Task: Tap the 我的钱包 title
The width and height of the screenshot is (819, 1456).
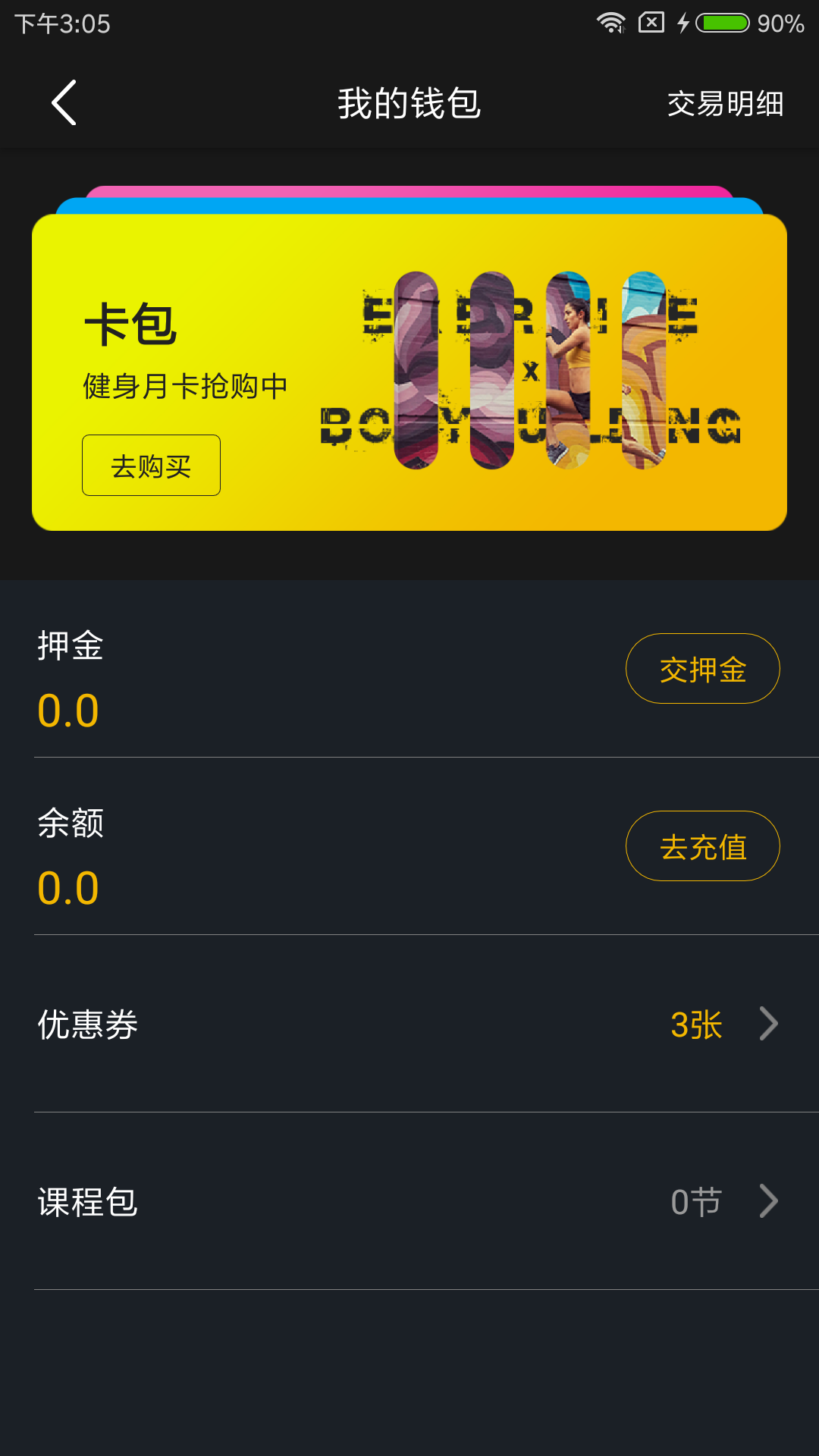Action: point(409,105)
